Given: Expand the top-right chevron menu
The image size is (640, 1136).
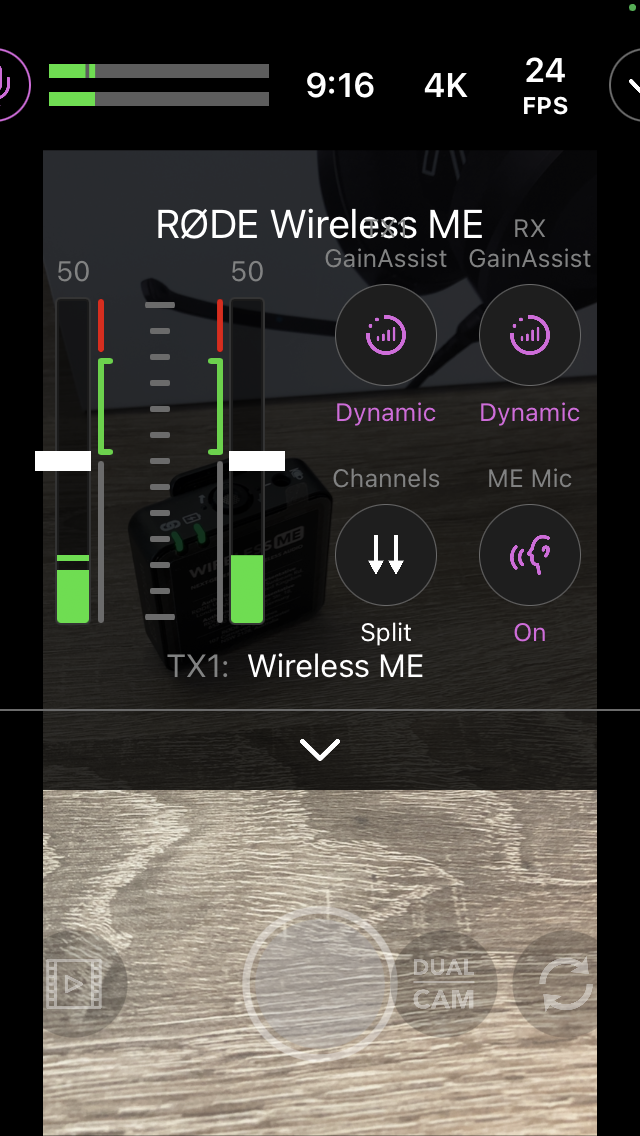Looking at the screenshot, I should click(628, 85).
